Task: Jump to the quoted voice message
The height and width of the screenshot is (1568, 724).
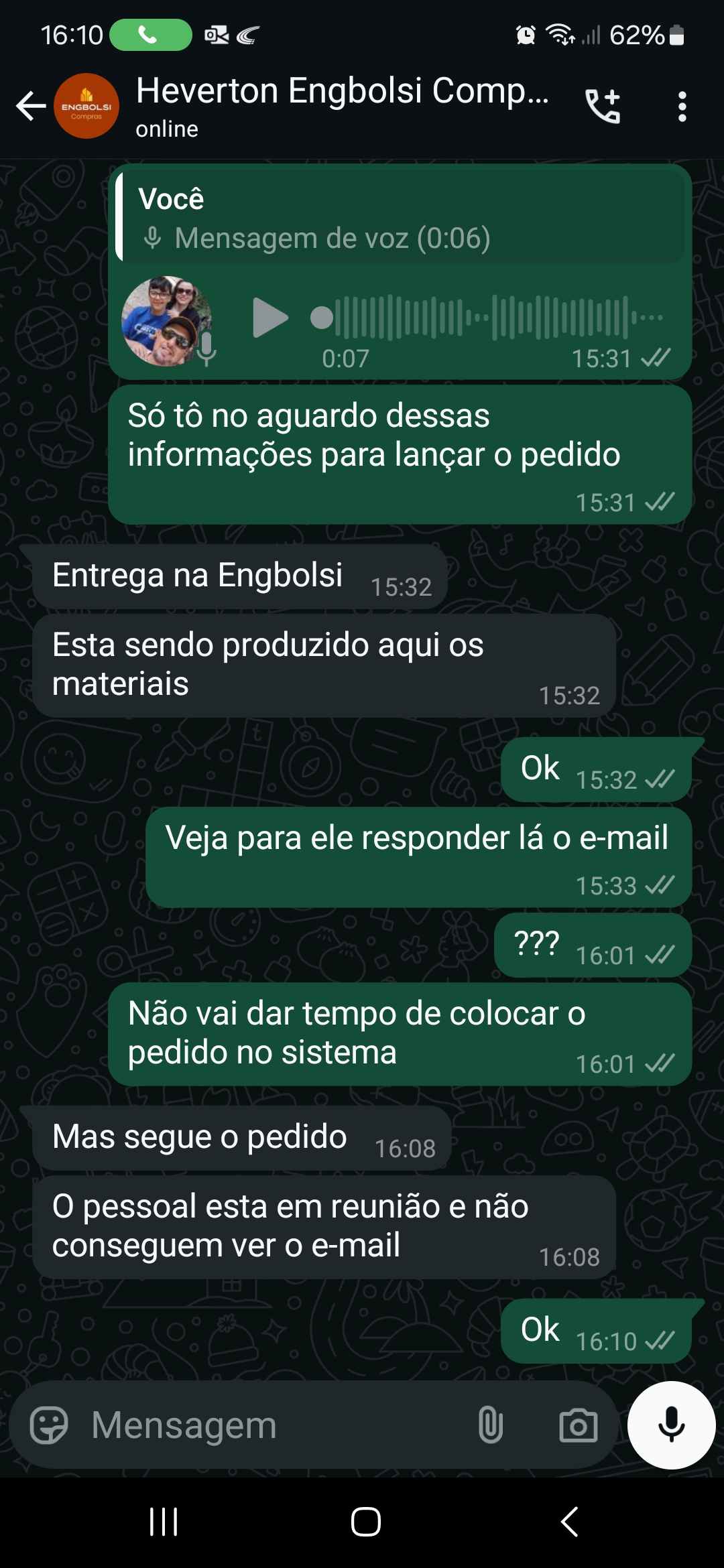Action: [400, 217]
